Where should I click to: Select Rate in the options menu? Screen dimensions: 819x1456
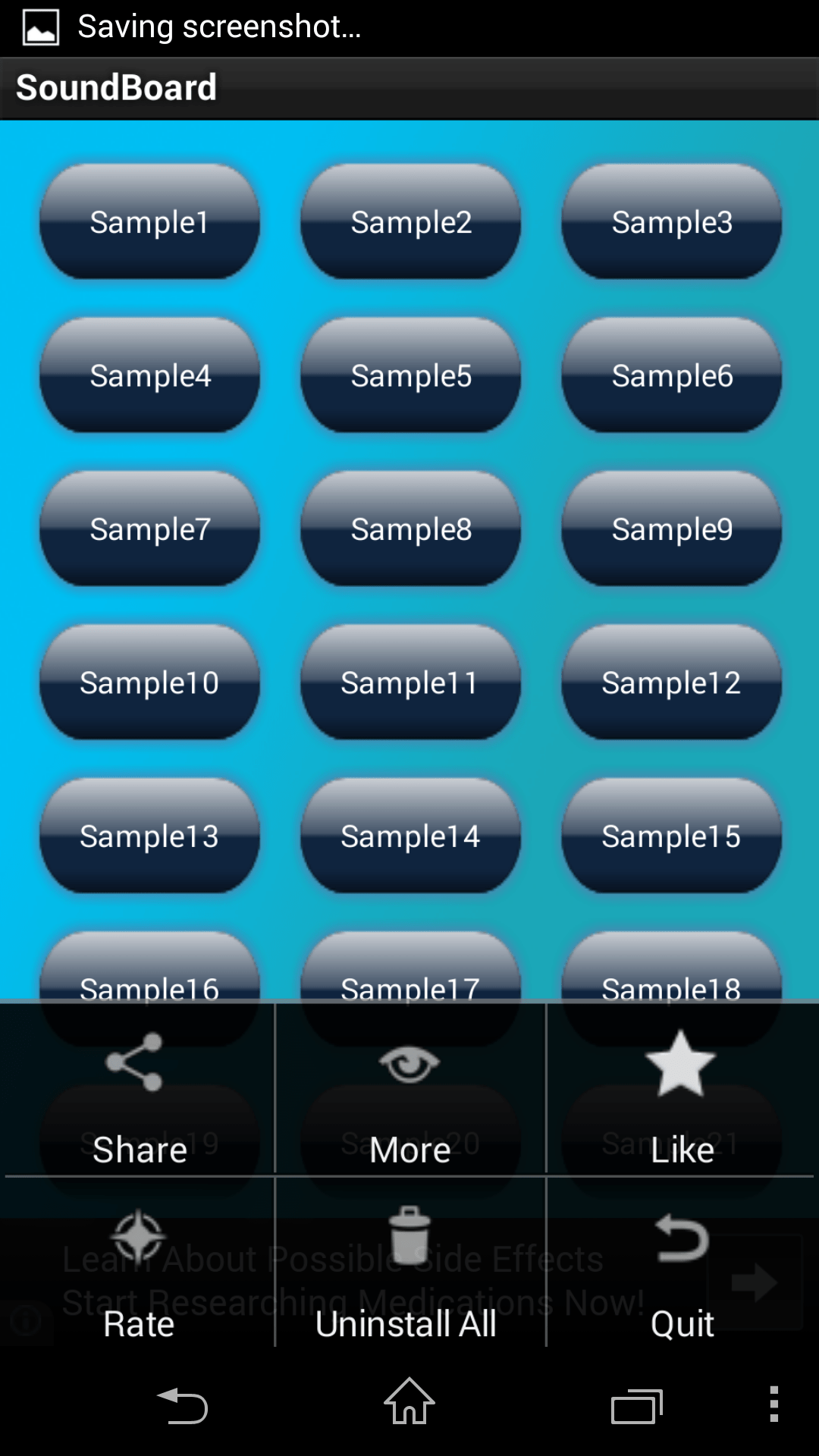(x=139, y=1263)
